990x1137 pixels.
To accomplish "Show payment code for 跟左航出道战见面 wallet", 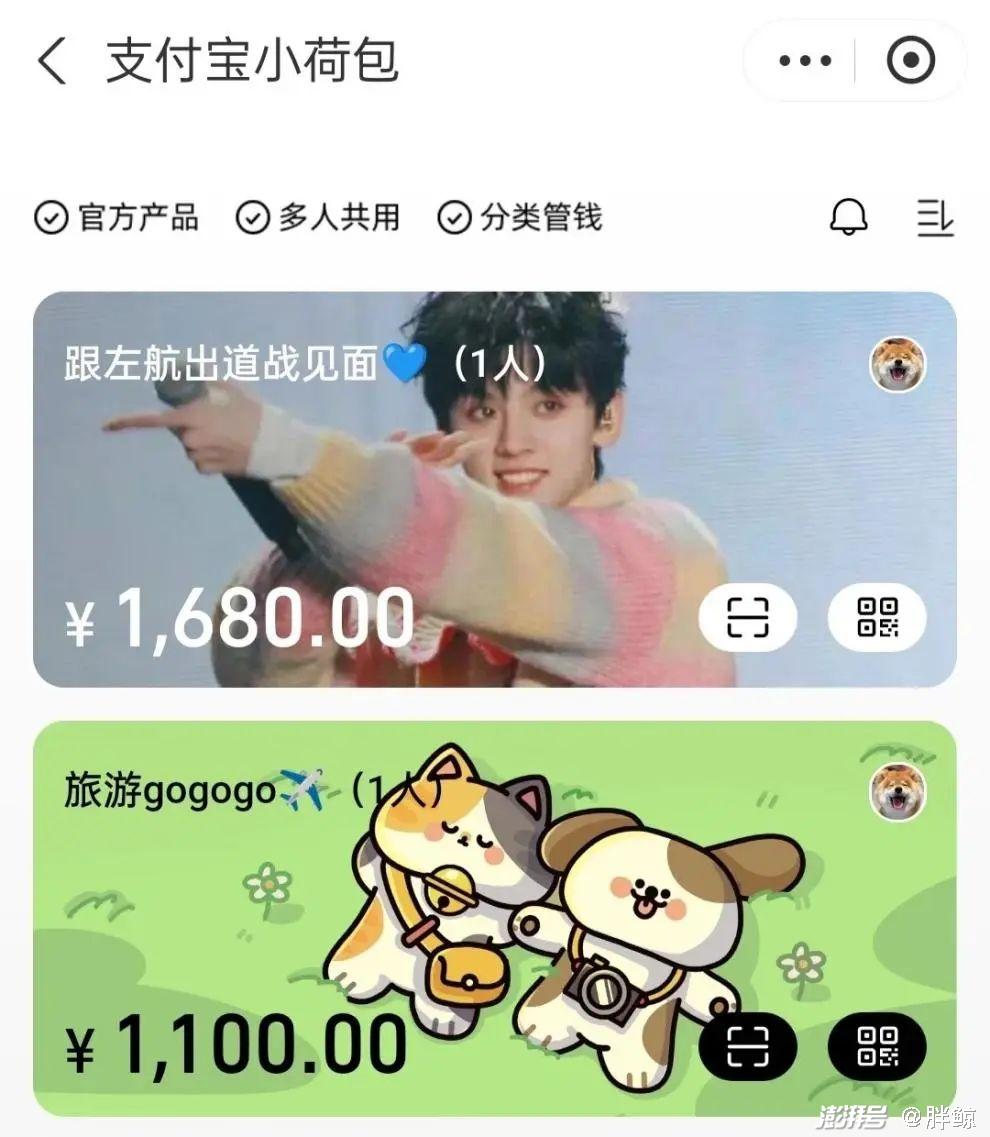I will coord(877,617).
